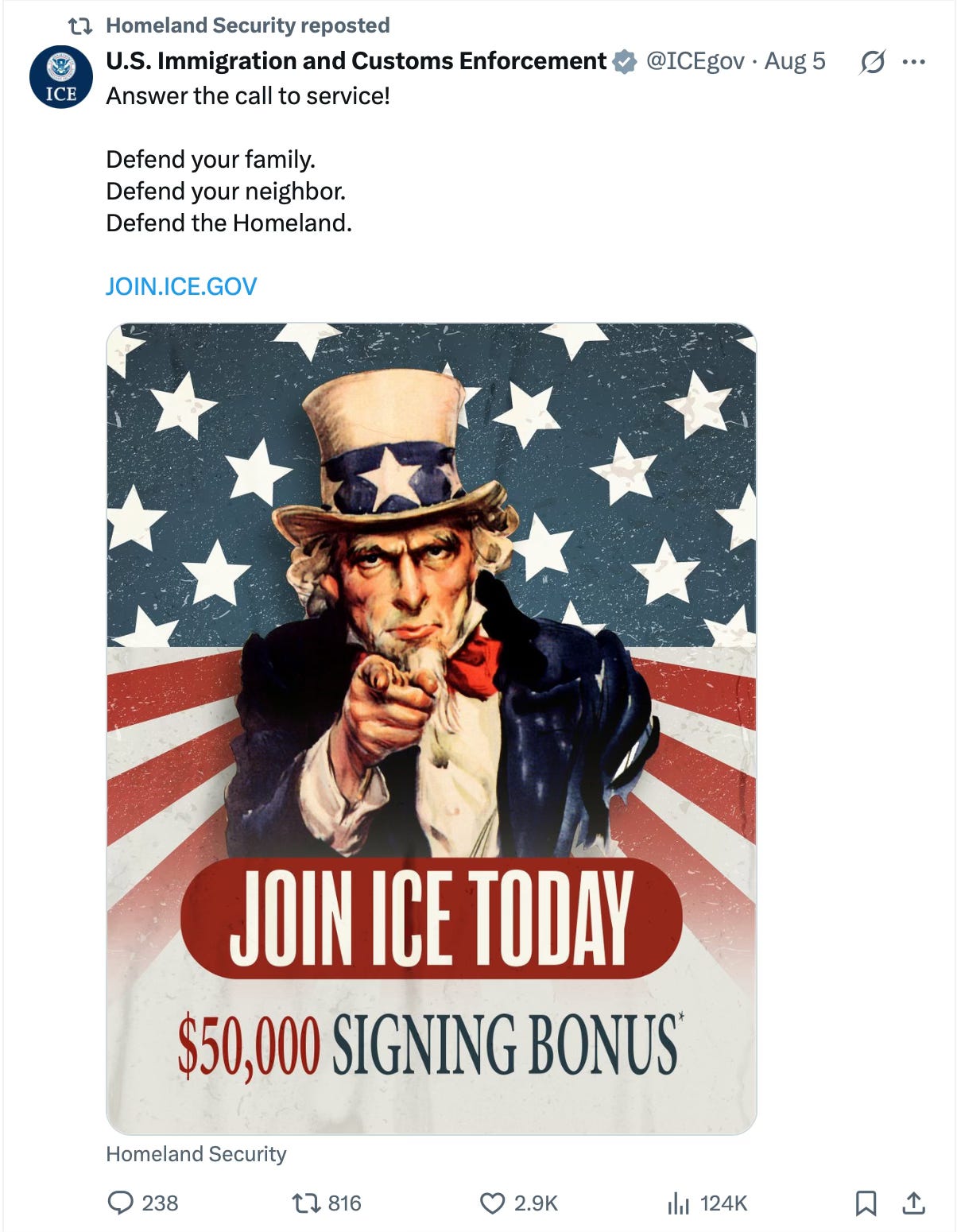The width and height of the screenshot is (957, 1232).
Task: Bookmark this post
Action: coord(866,1203)
